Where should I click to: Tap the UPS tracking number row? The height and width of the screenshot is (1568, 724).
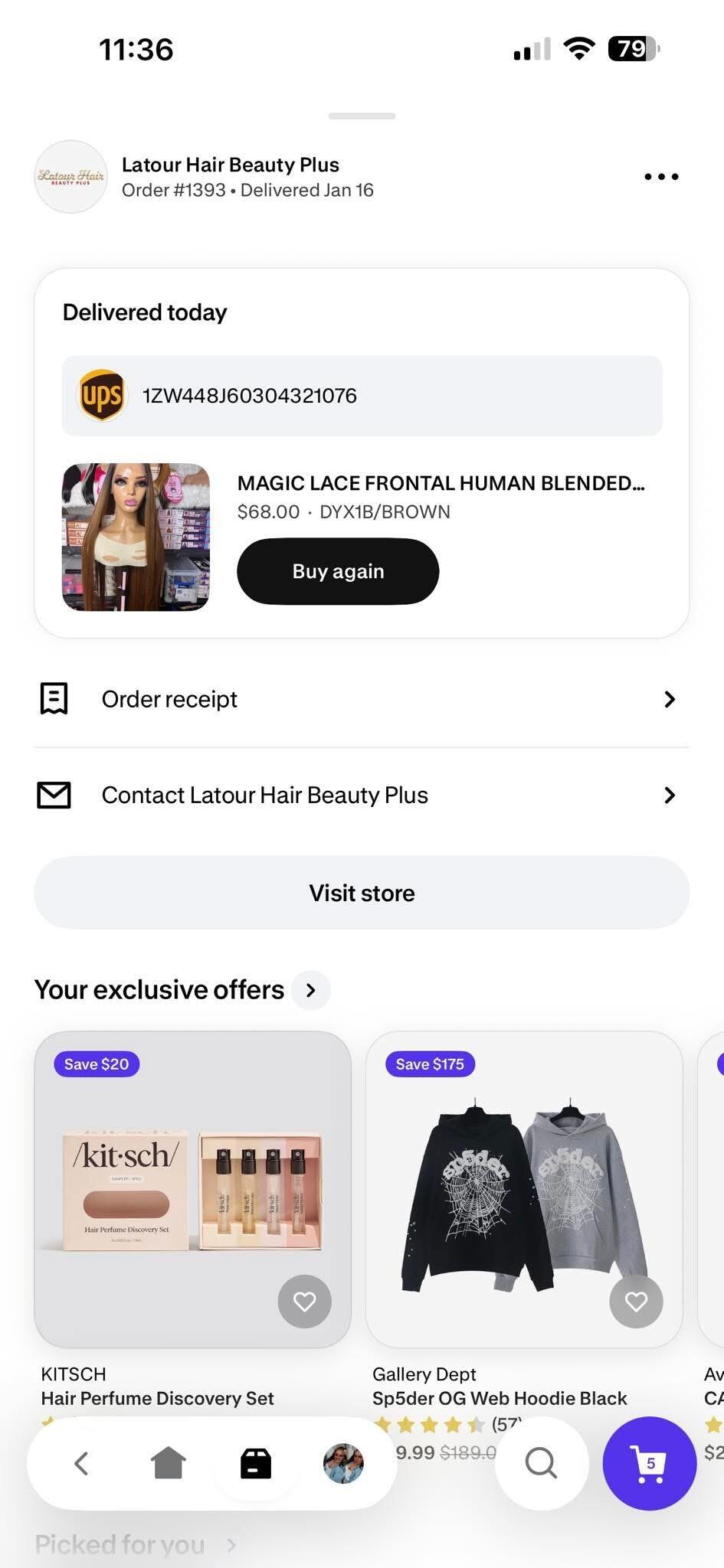[362, 396]
